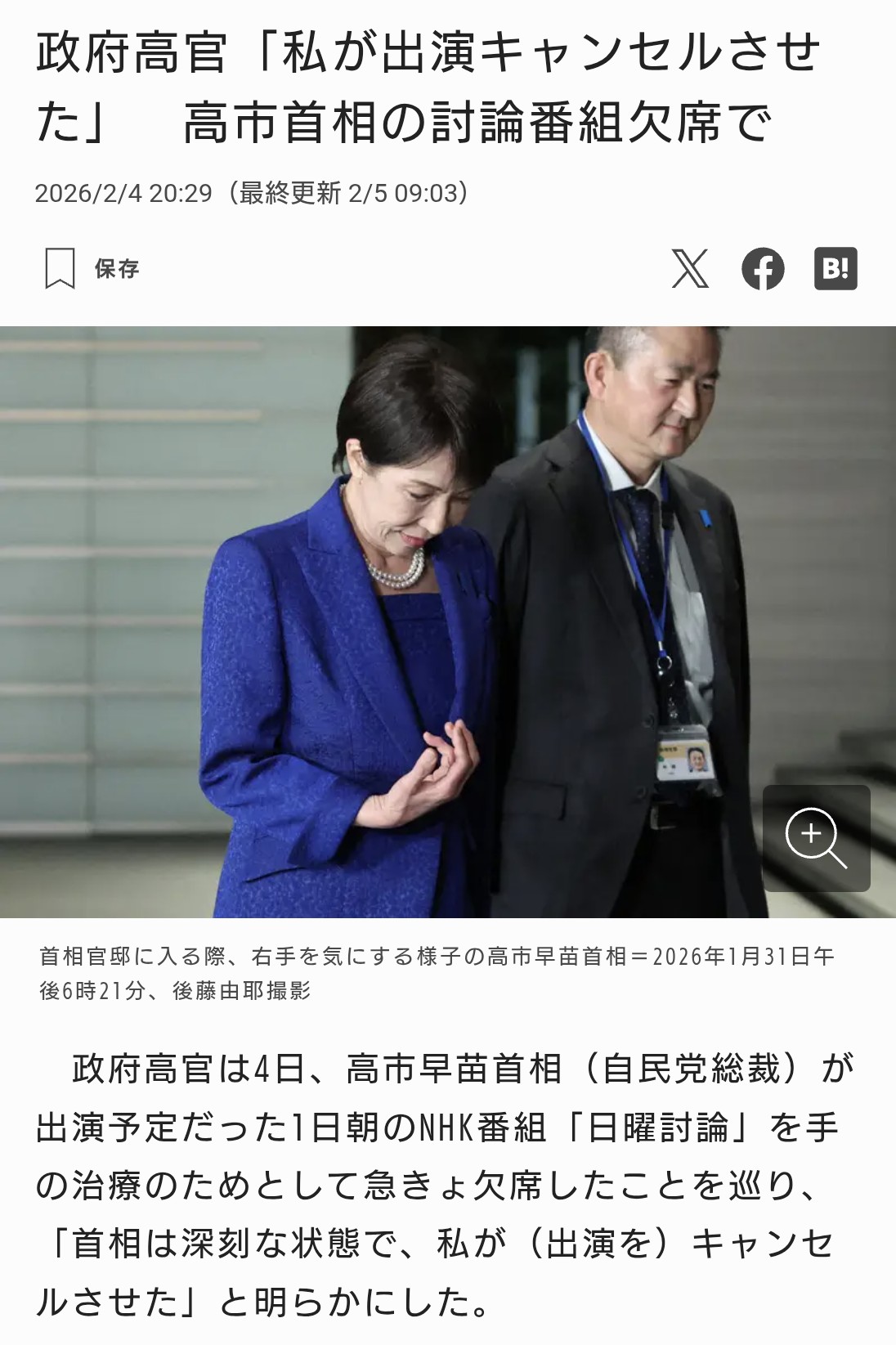896x1345 pixels.
Task: Share the article on Facebook
Action: tap(763, 268)
